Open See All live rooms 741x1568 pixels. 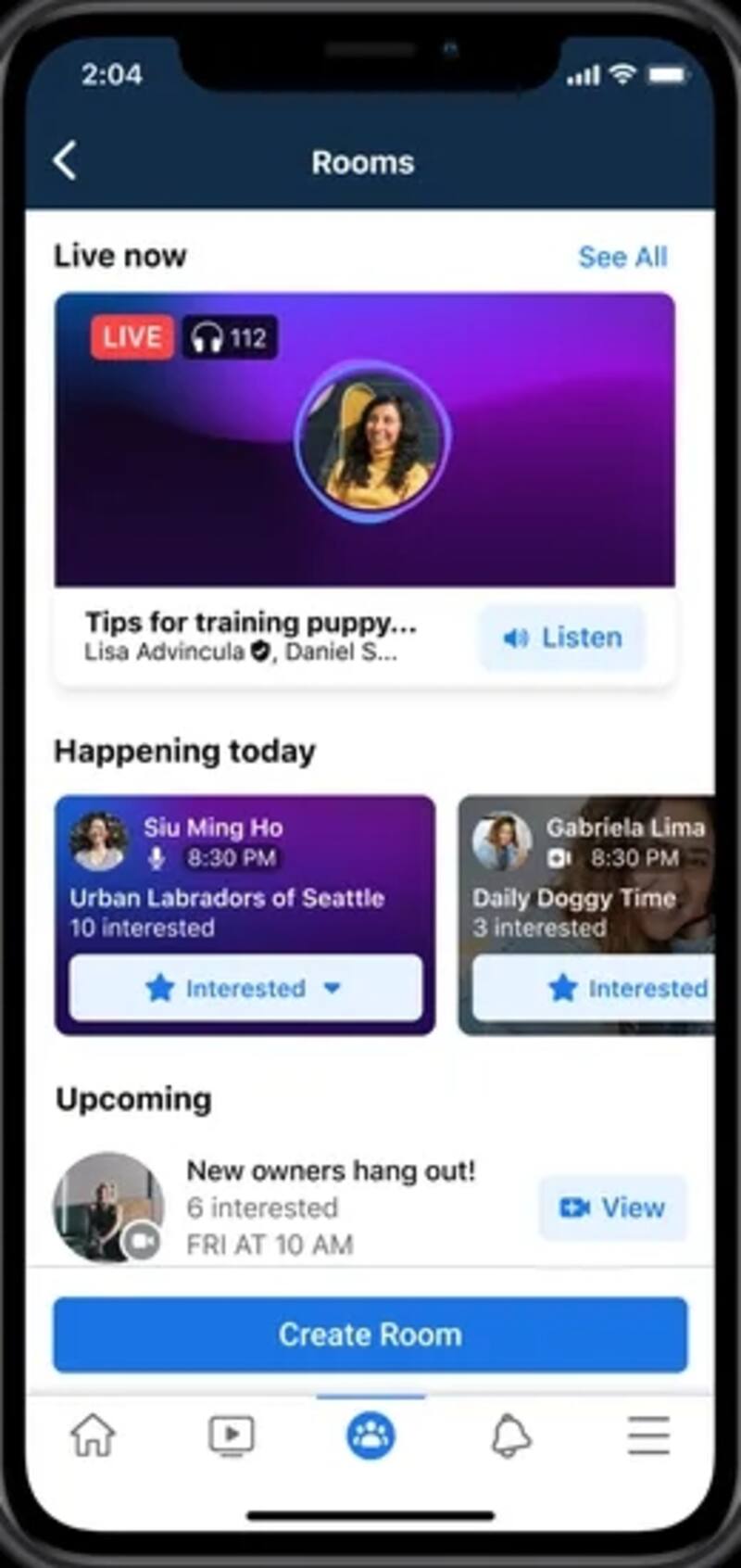[x=622, y=257]
